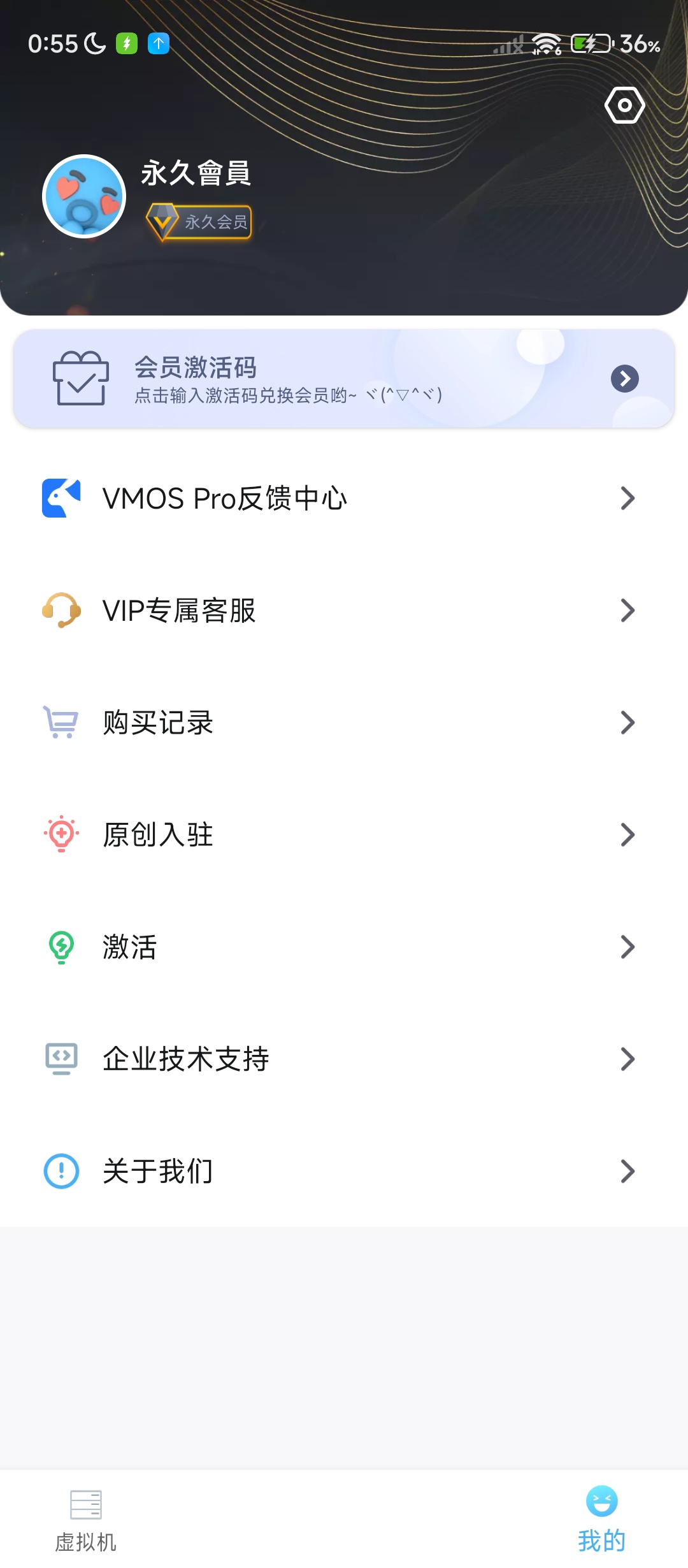Open the 原创入驻 row
This screenshot has height=1568, width=688.
(344, 835)
